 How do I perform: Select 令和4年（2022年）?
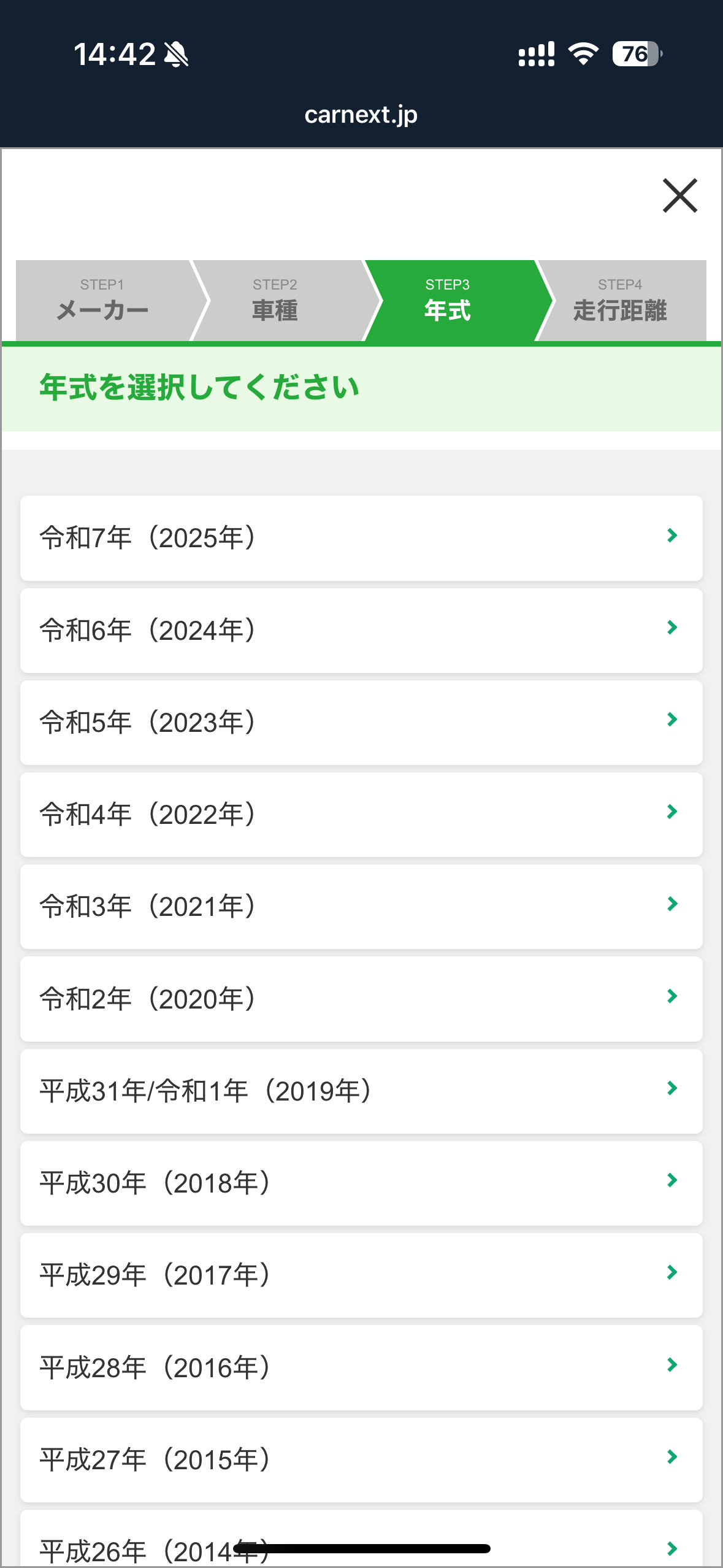[361, 814]
